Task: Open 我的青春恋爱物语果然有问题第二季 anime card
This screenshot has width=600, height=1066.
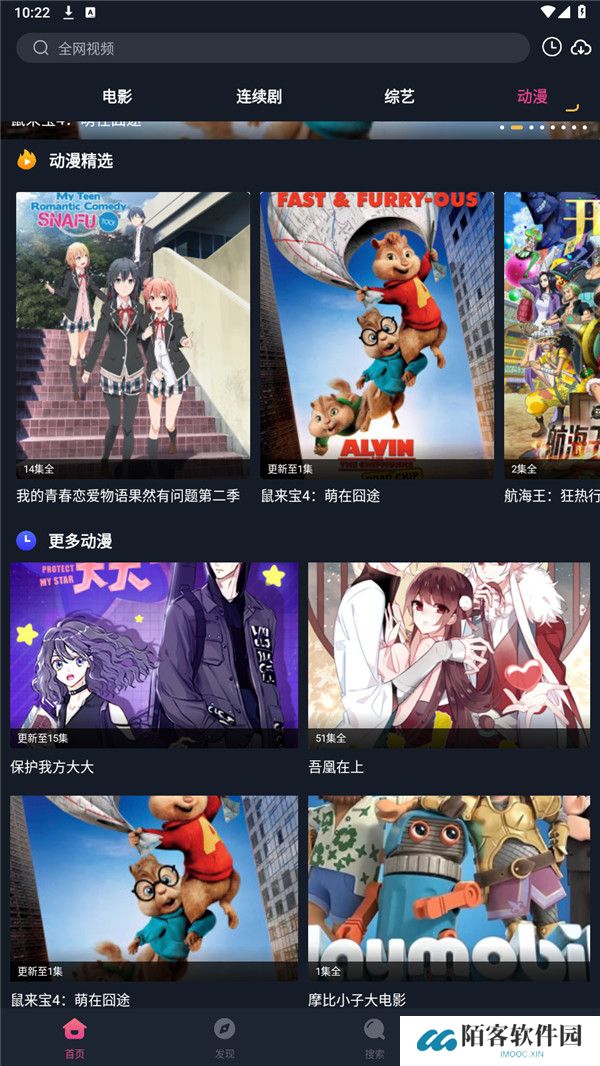Action: (x=133, y=335)
